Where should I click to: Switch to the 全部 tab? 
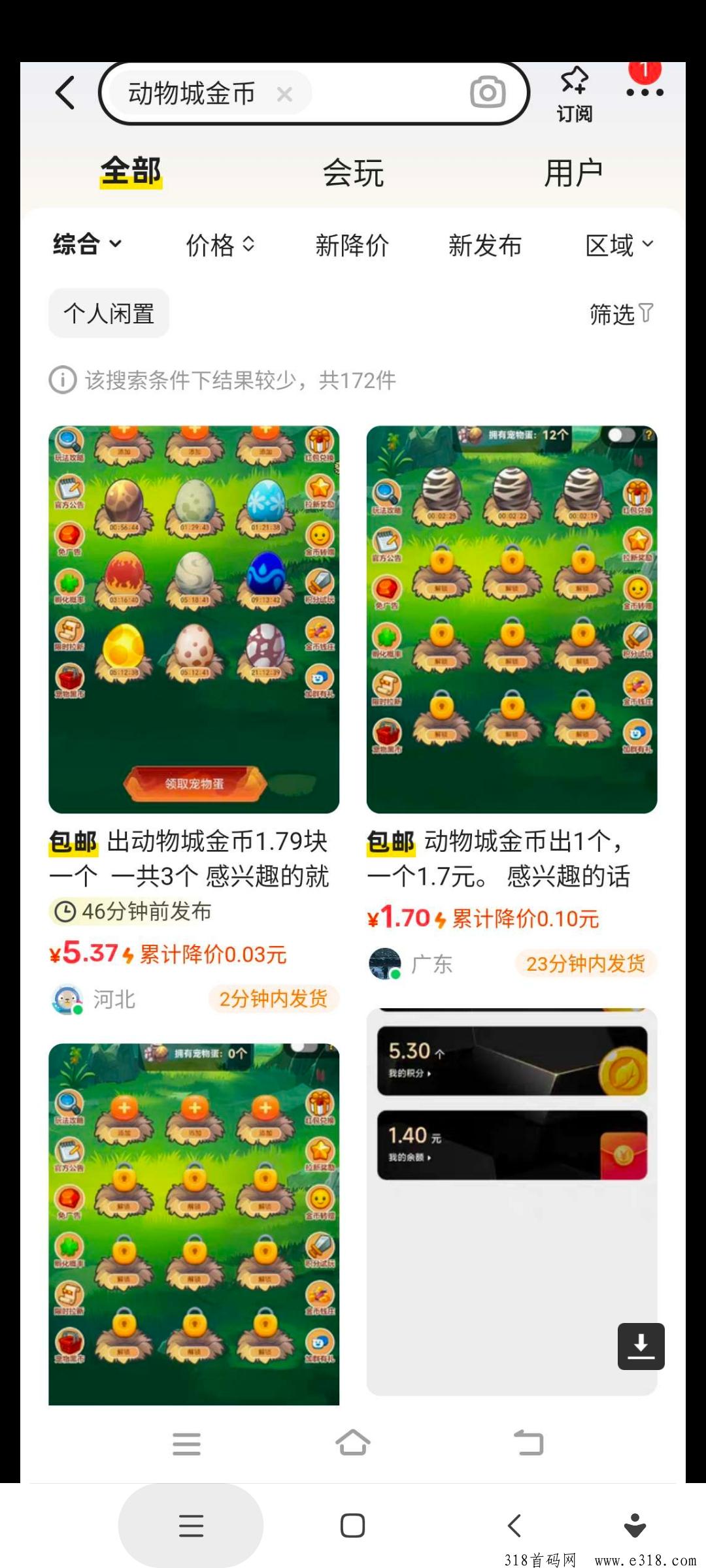pos(131,172)
